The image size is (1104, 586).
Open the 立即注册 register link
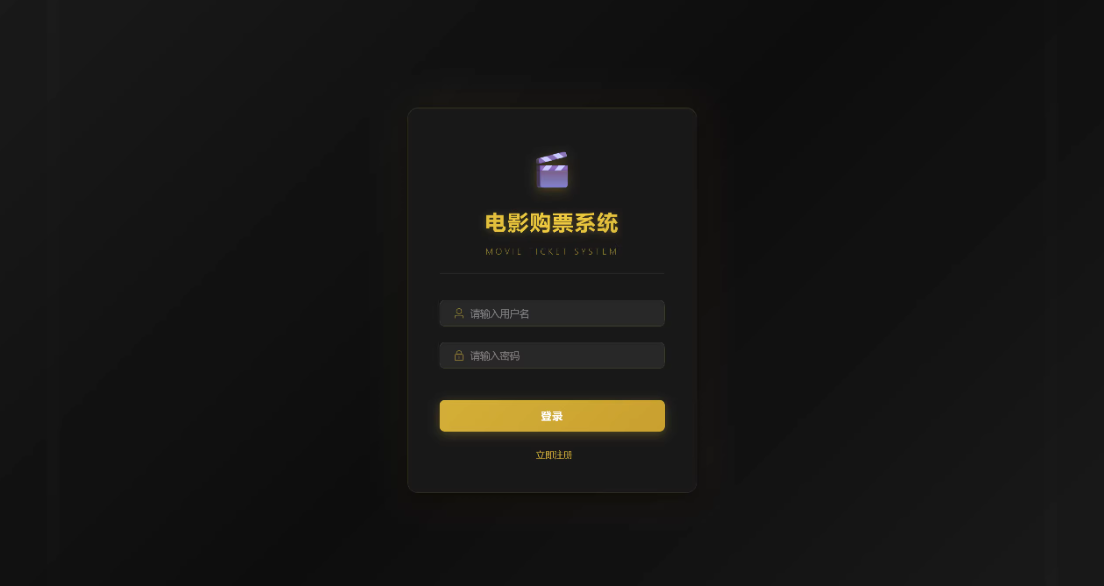553,455
